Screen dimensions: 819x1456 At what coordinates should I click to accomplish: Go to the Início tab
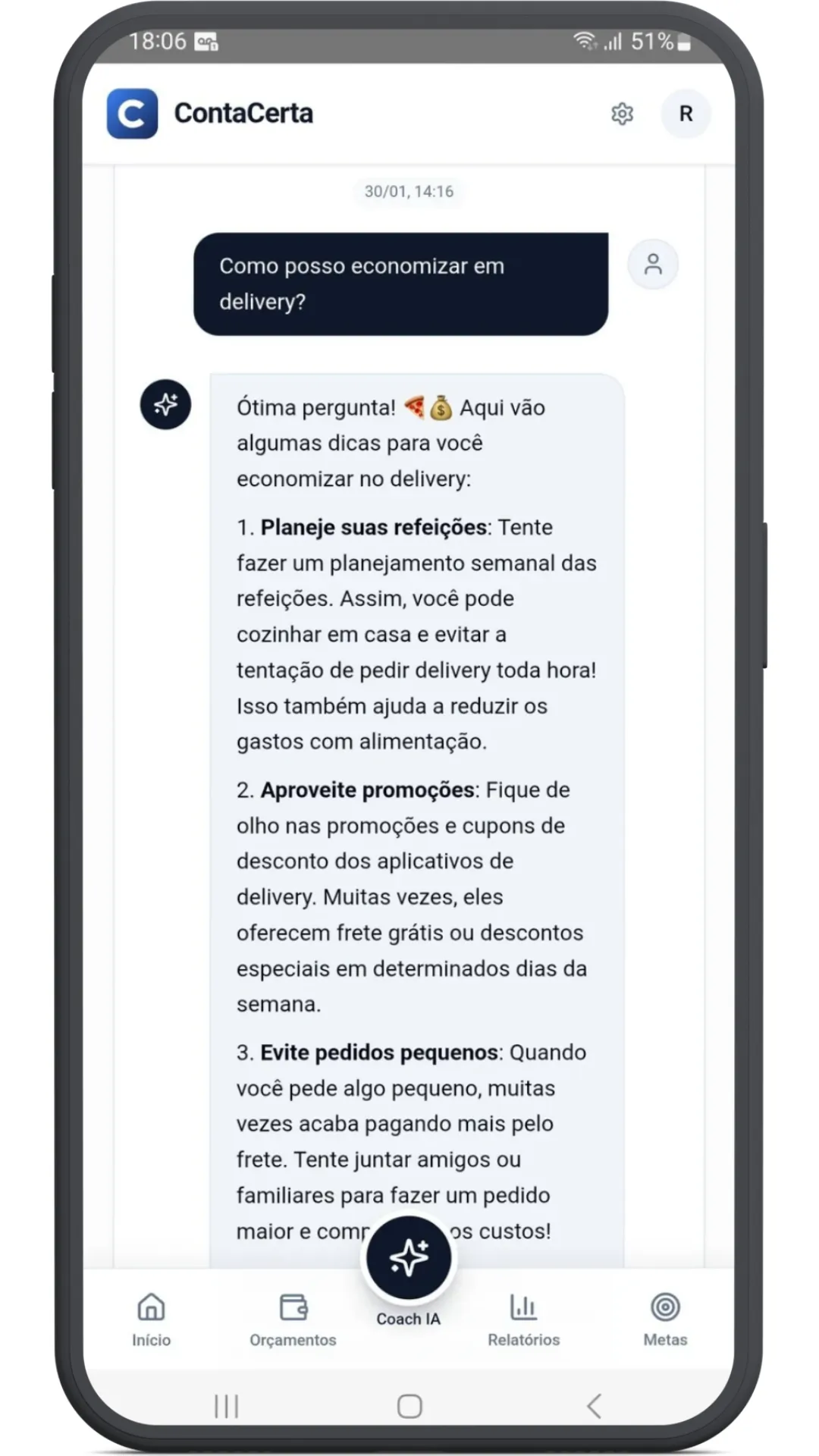click(x=151, y=1320)
